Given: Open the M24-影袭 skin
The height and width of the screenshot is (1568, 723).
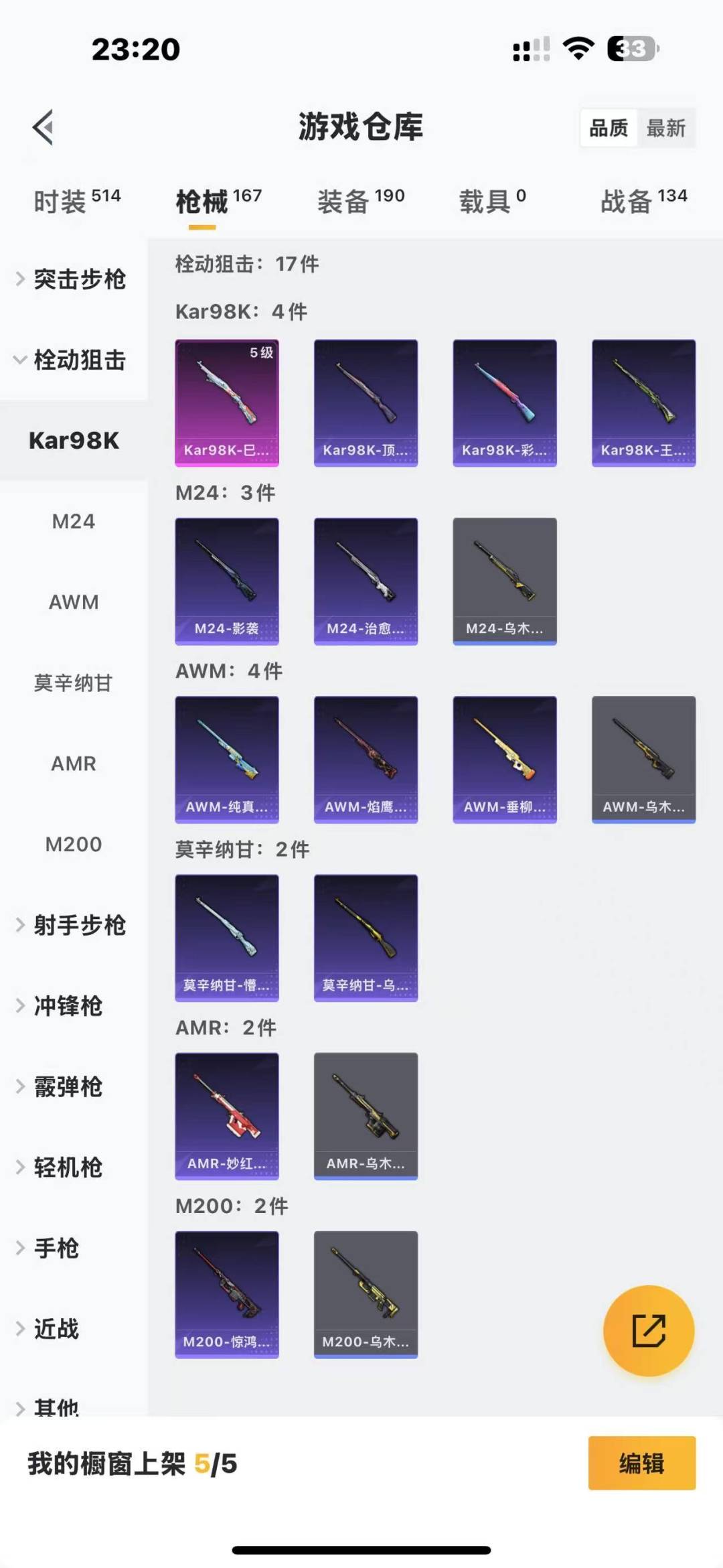Looking at the screenshot, I should pyautogui.click(x=227, y=581).
